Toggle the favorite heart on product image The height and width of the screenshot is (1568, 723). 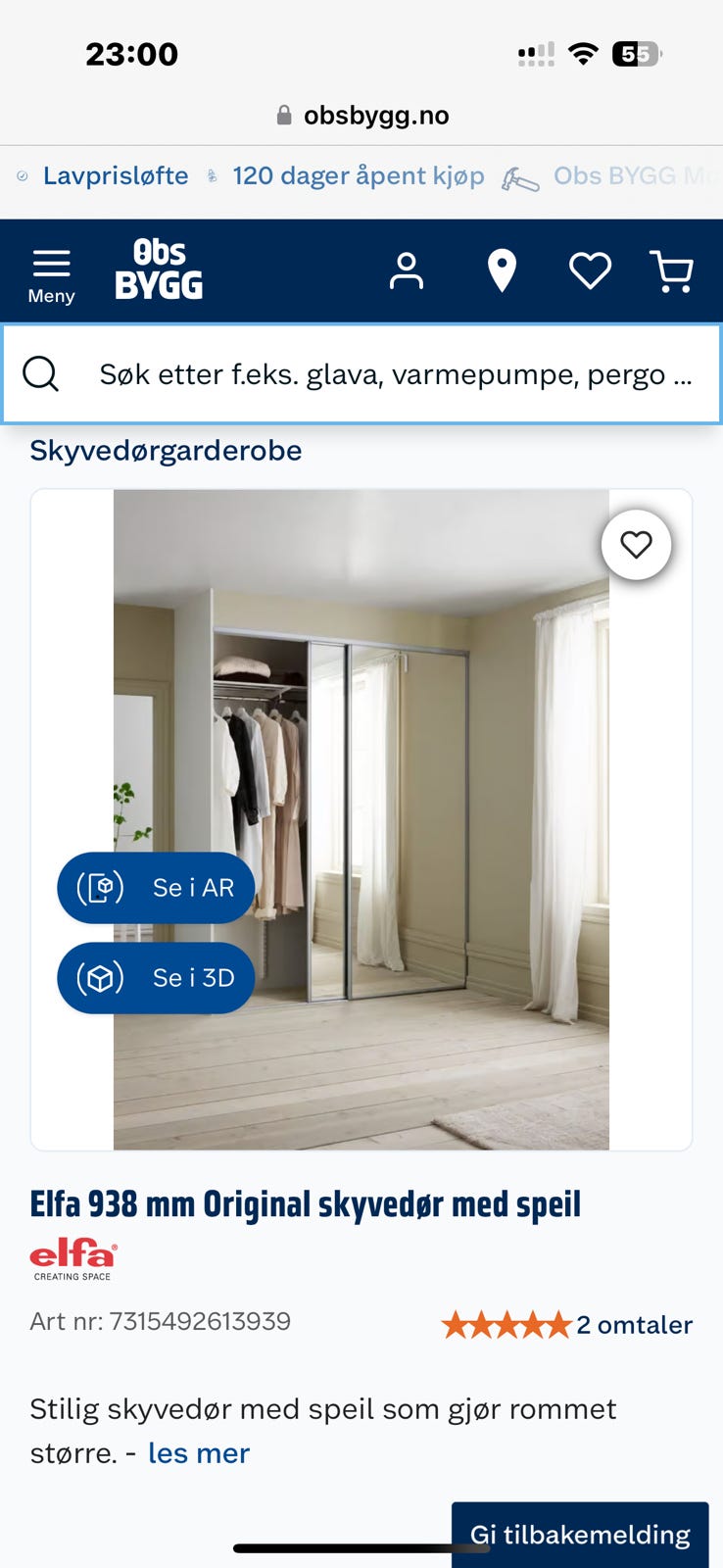636,544
